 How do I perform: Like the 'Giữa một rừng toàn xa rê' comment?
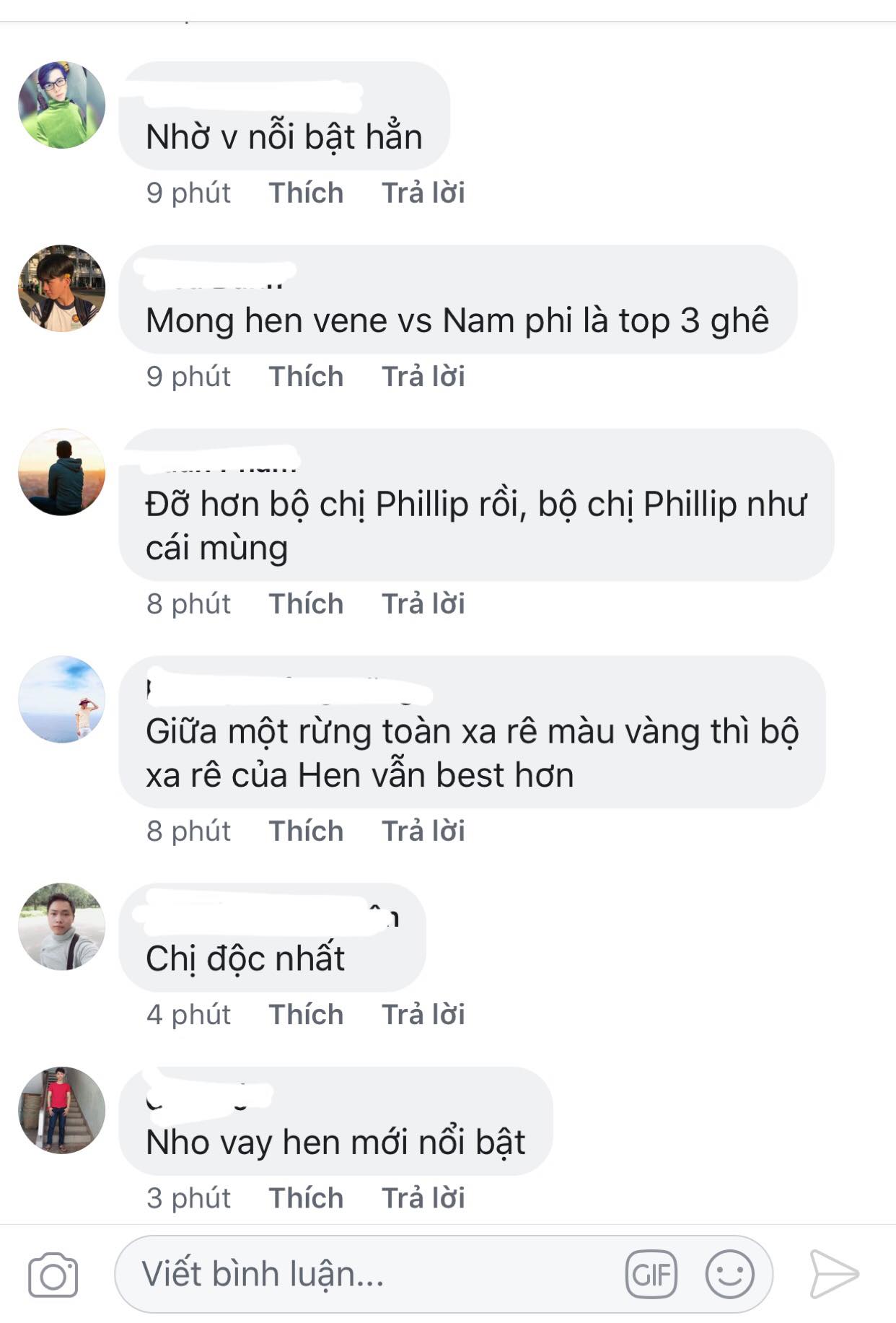pos(306,831)
